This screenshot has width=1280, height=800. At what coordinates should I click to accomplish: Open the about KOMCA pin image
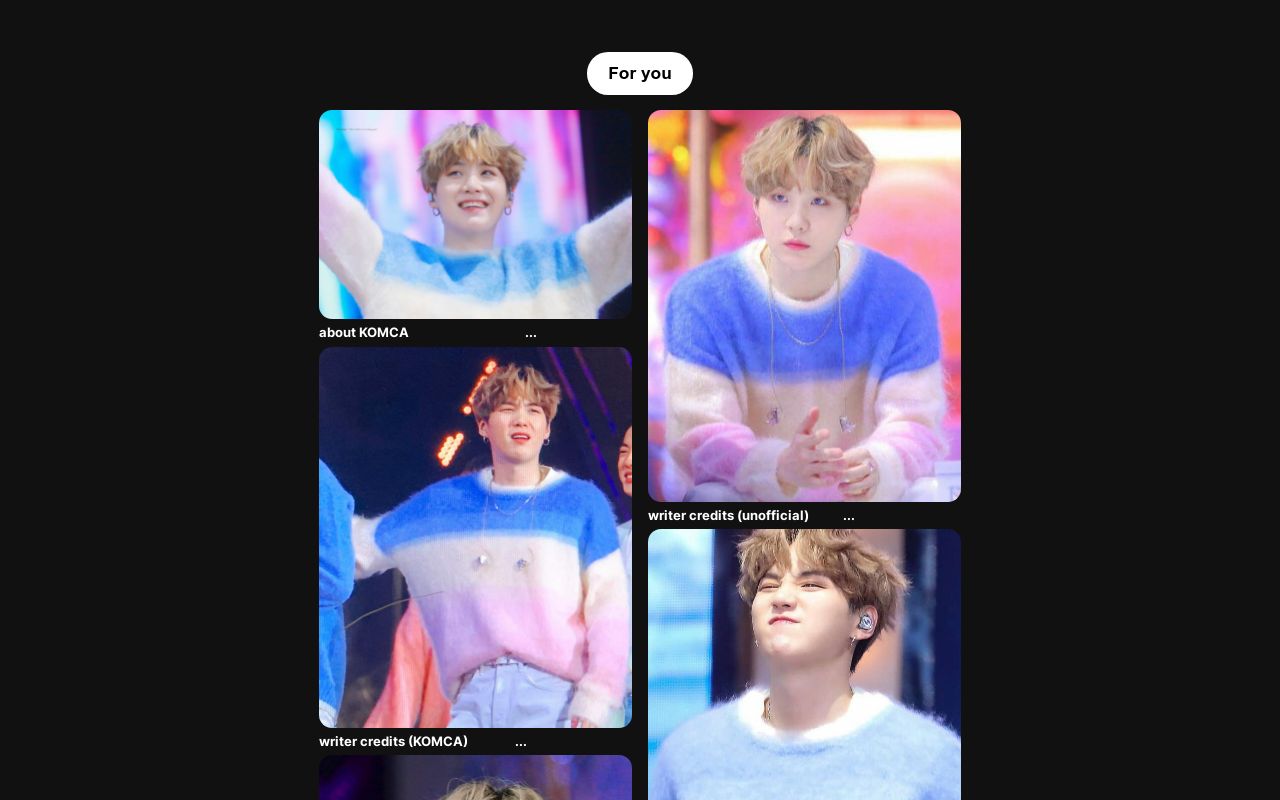[x=475, y=214]
